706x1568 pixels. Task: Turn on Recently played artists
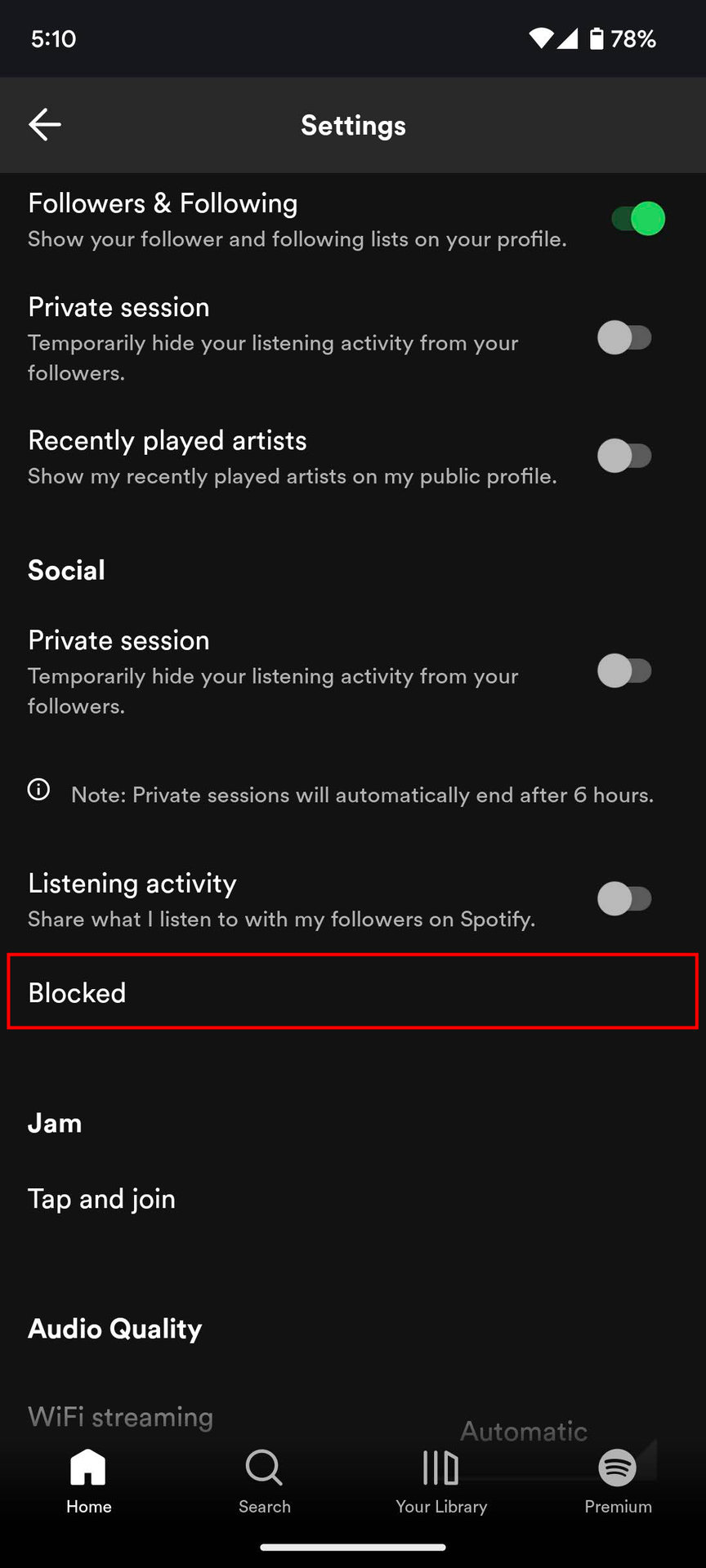(624, 456)
